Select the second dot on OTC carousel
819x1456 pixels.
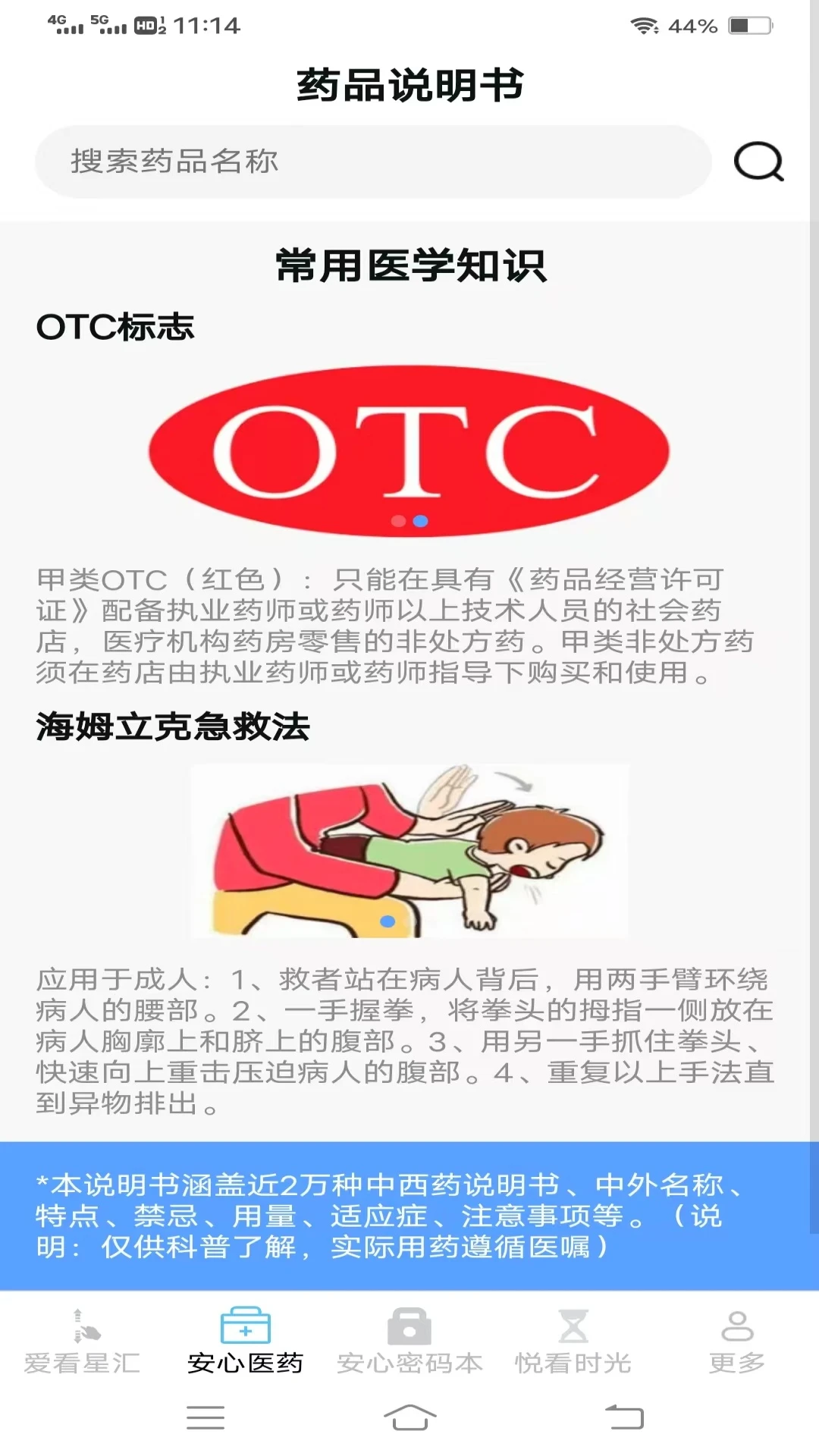click(421, 521)
